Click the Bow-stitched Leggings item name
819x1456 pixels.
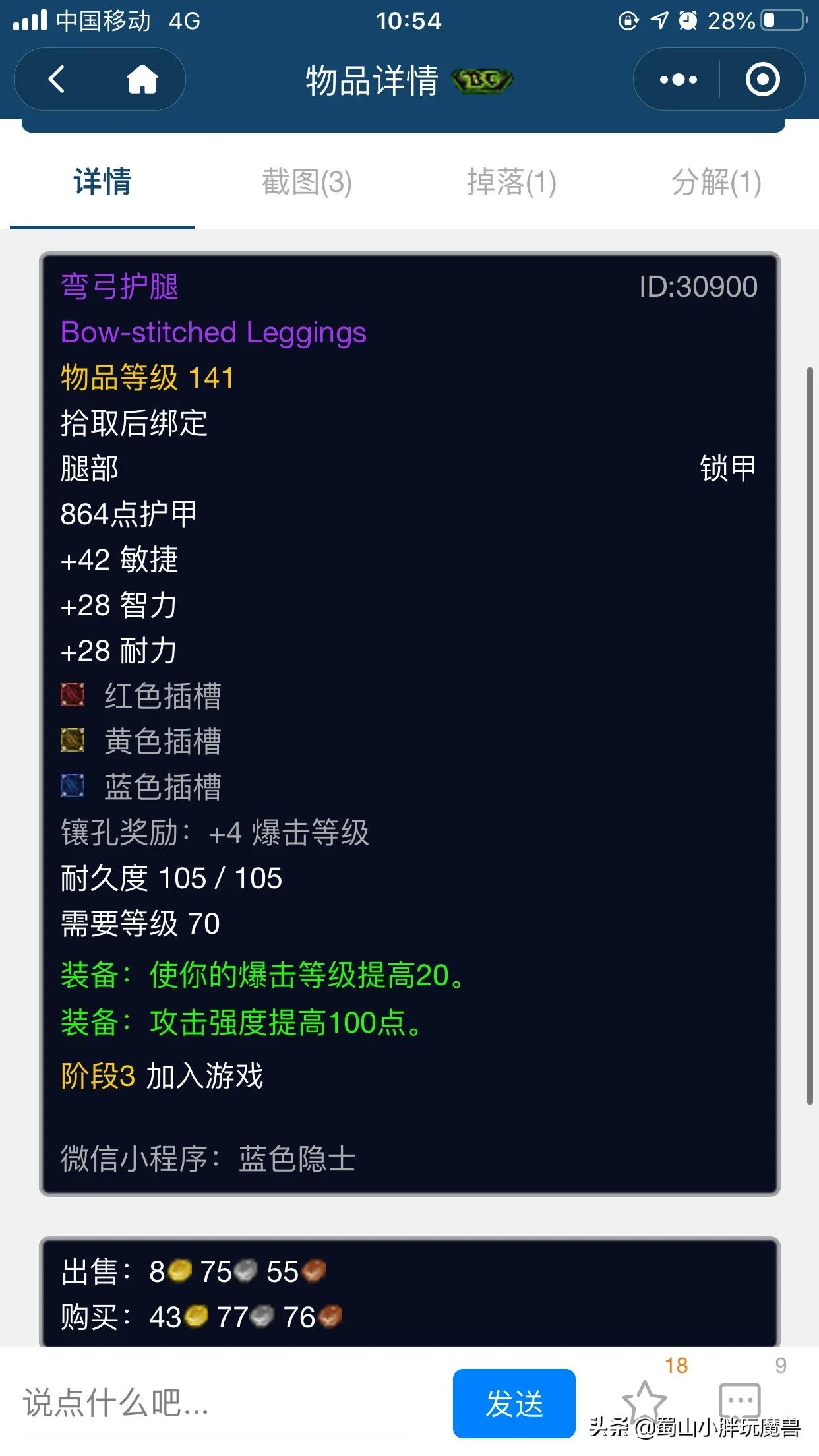(x=212, y=333)
